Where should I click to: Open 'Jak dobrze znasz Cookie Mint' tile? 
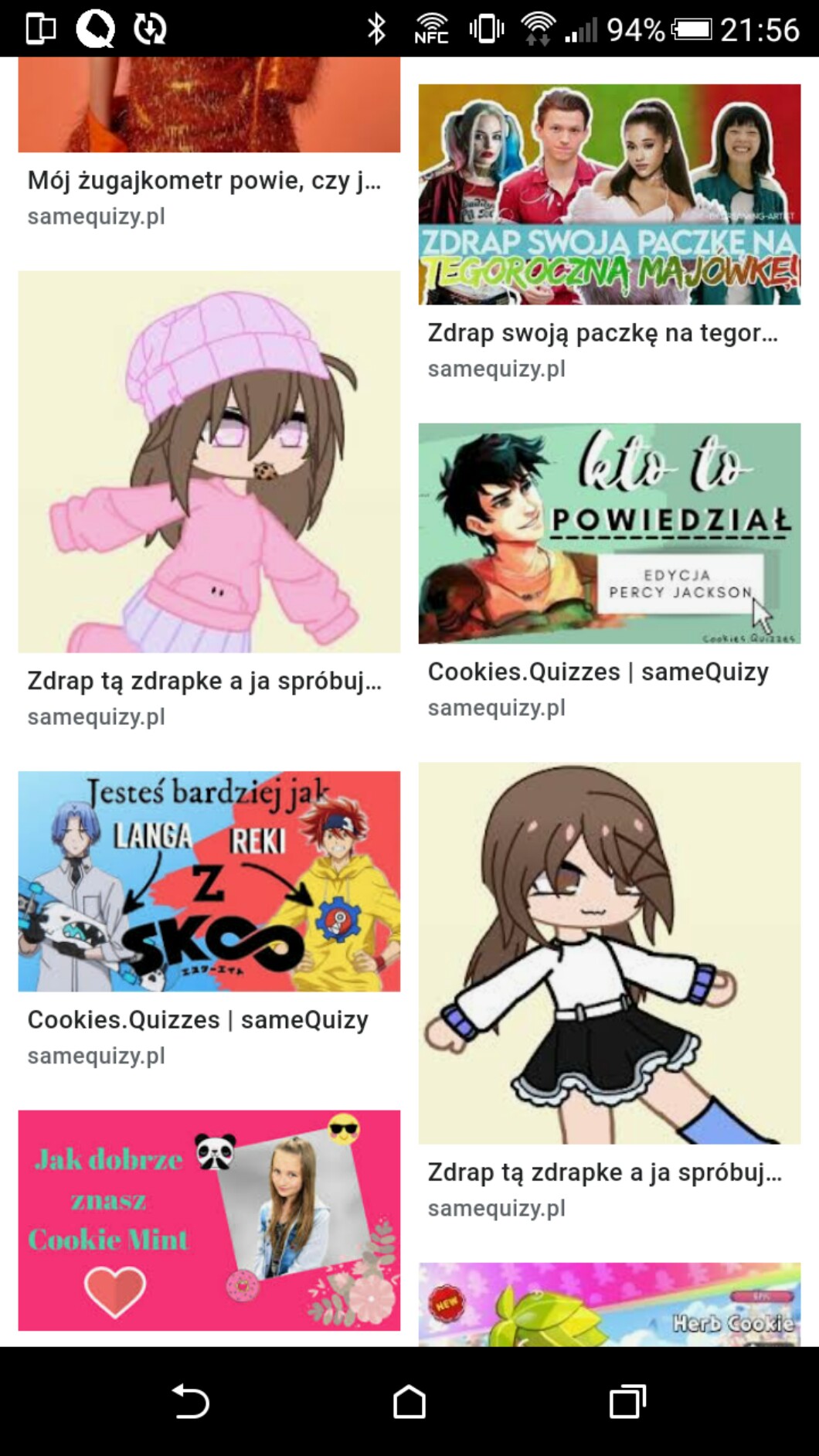(x=209, y=1220)
